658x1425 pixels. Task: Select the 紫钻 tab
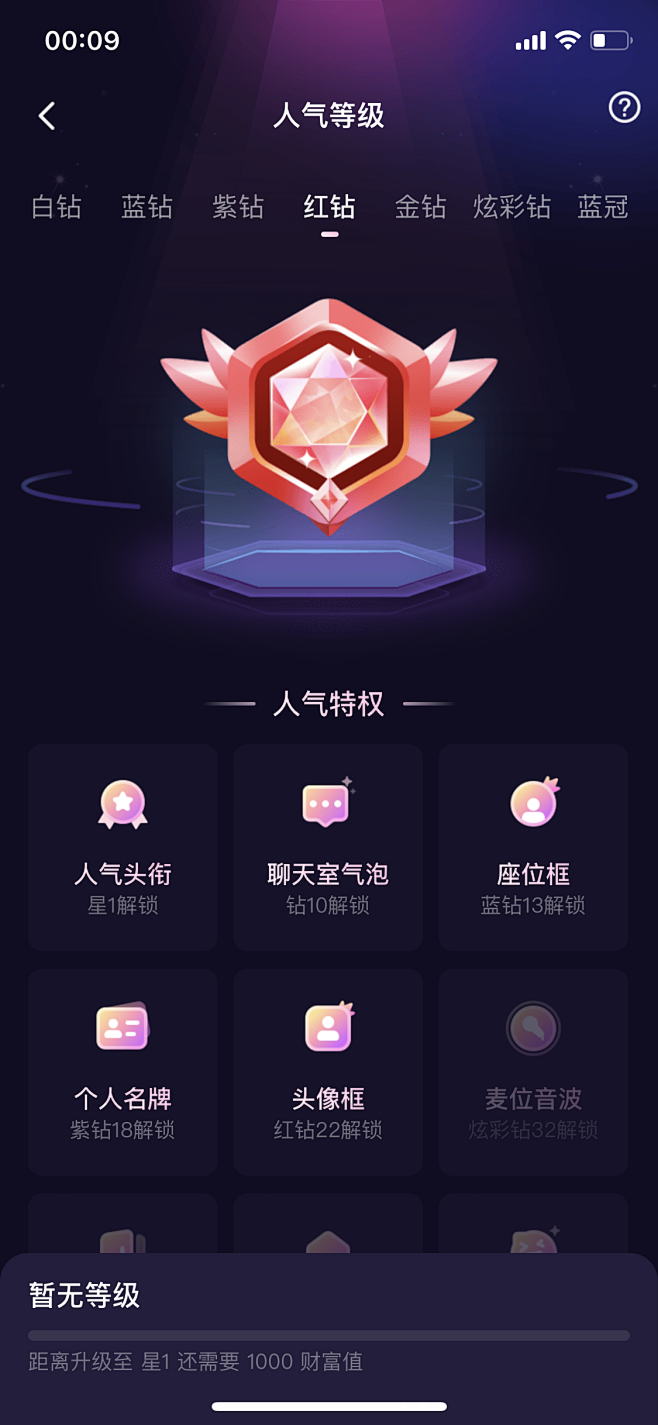pyautogui.click(x=238, y=207)
